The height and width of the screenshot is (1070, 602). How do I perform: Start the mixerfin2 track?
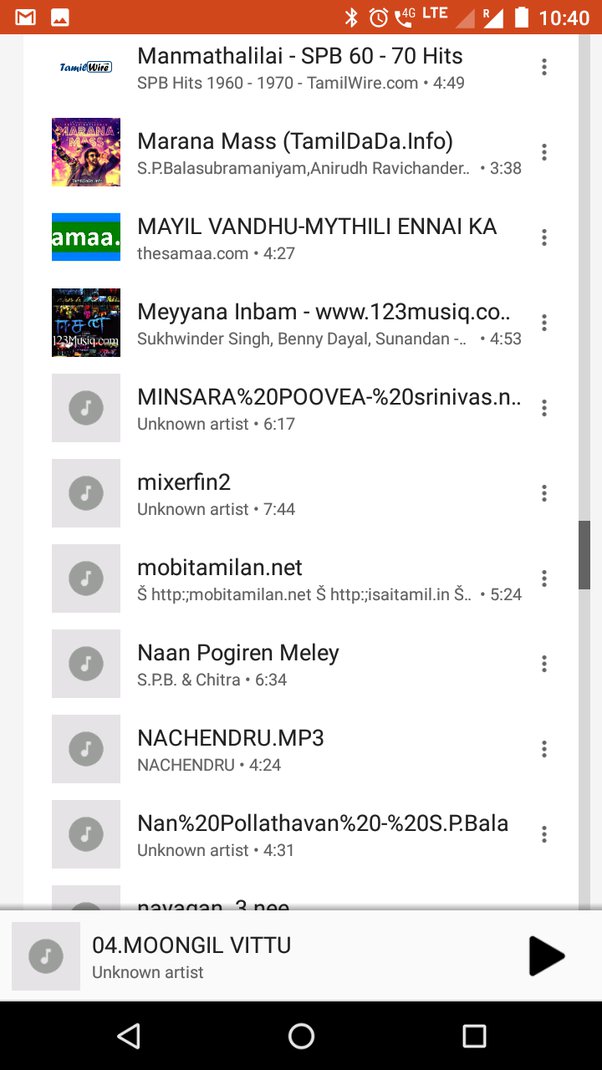point(300,493)
